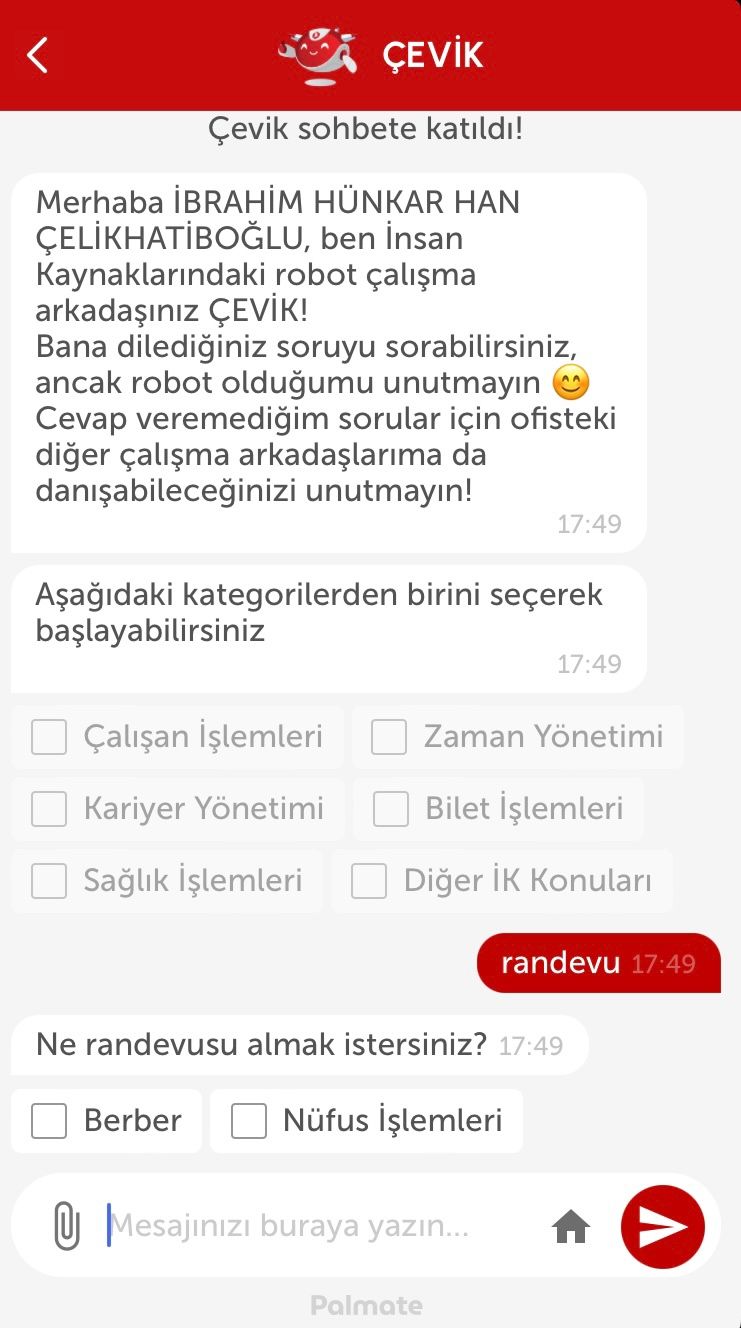Return to main menu via home icon

tap(571, 1226)
